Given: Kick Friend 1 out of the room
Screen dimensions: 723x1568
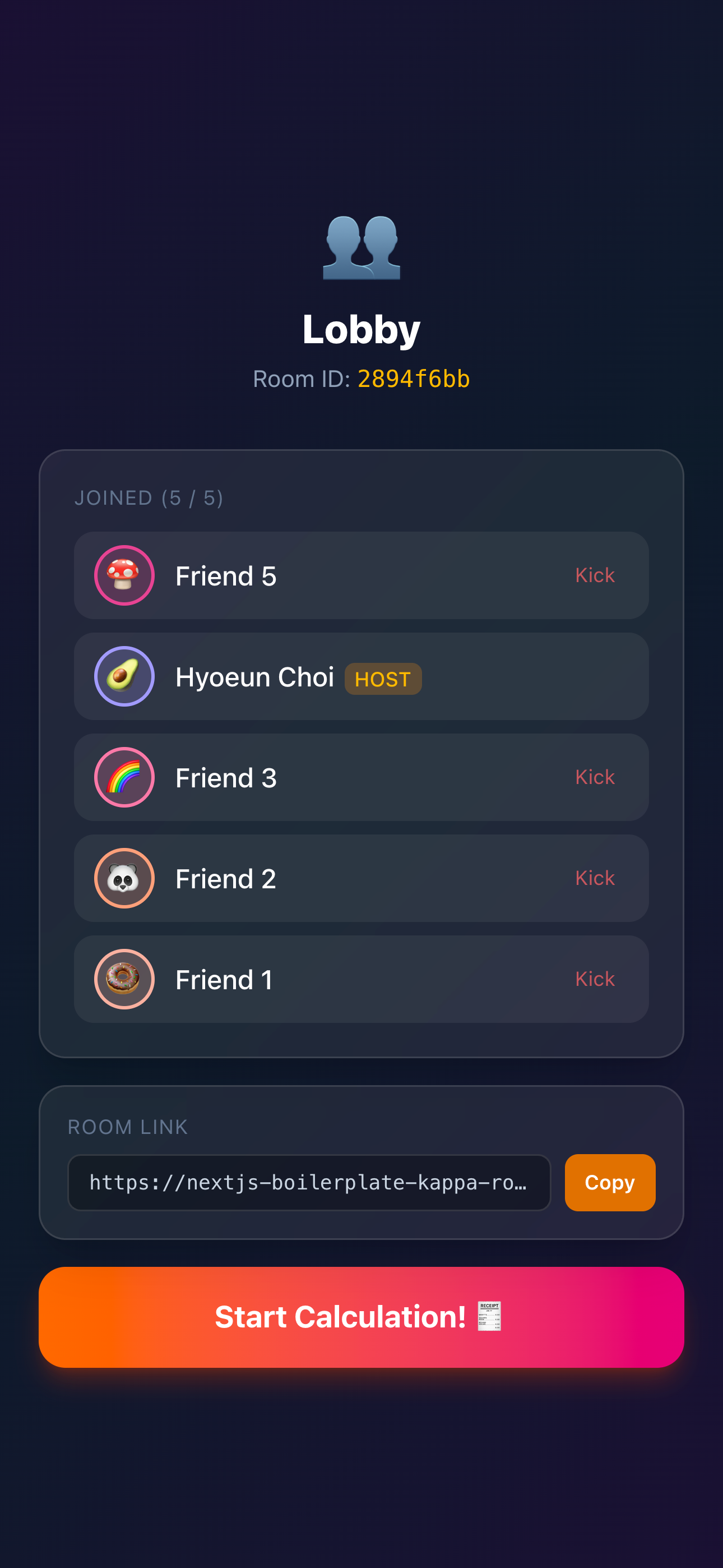Looking at the screenshot, I should pyautogui.click(x=595, y=979).
